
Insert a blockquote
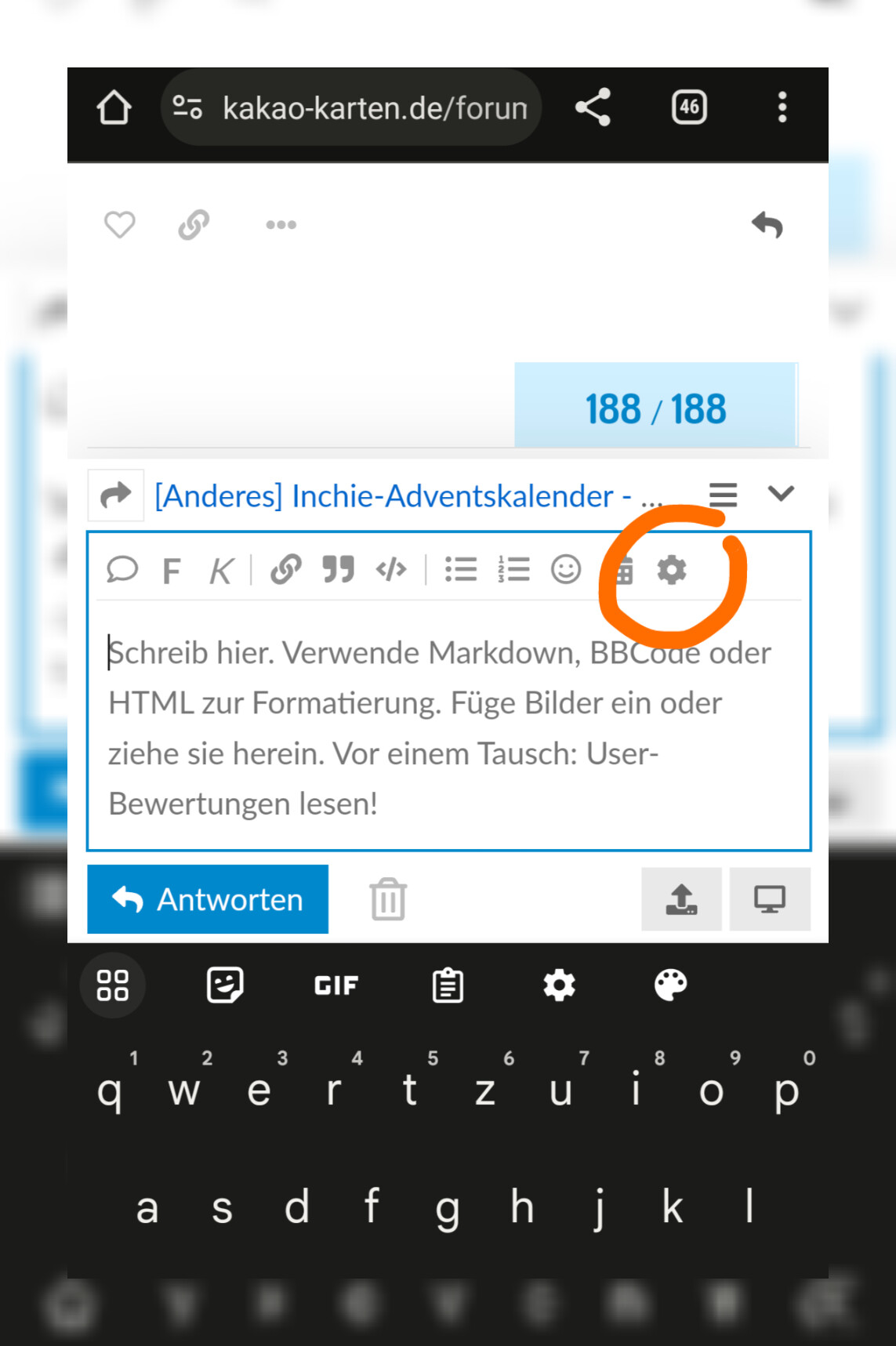(x=339, y=570)
